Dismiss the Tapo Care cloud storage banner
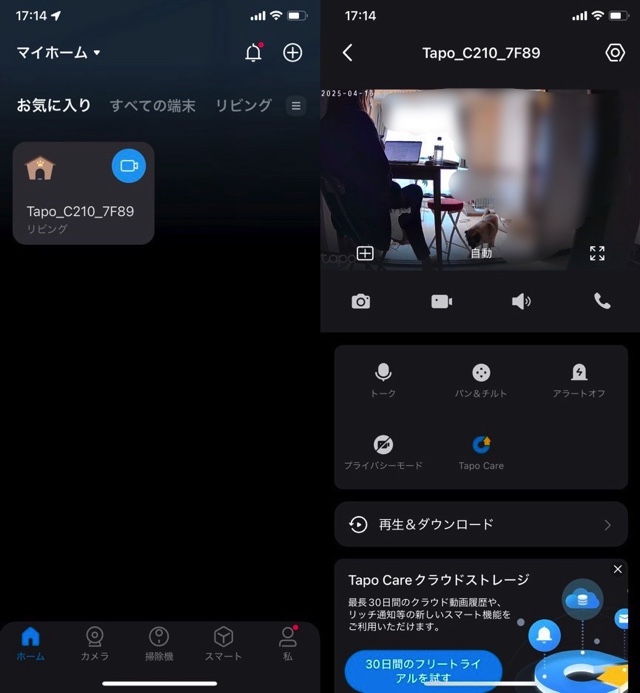Screen dimensions: 640x693 617,569
